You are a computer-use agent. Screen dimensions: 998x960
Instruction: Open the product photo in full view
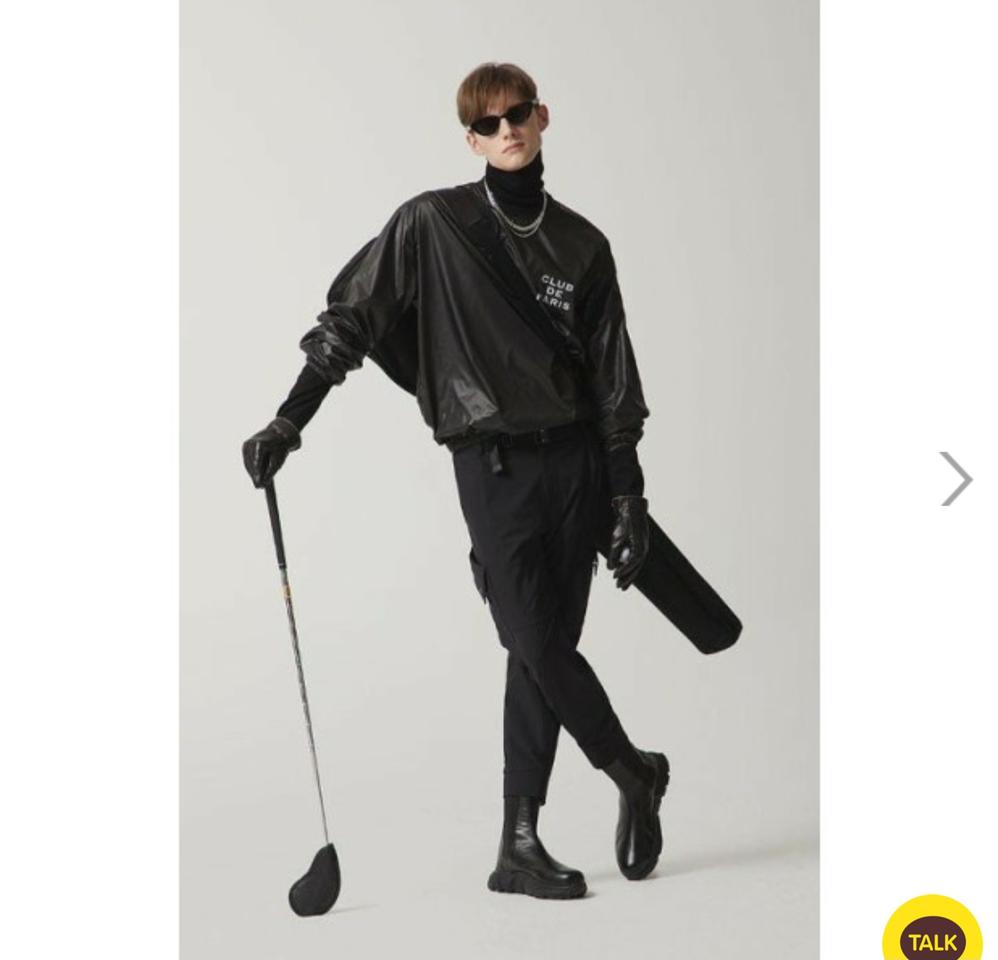[x=499, y=480]
